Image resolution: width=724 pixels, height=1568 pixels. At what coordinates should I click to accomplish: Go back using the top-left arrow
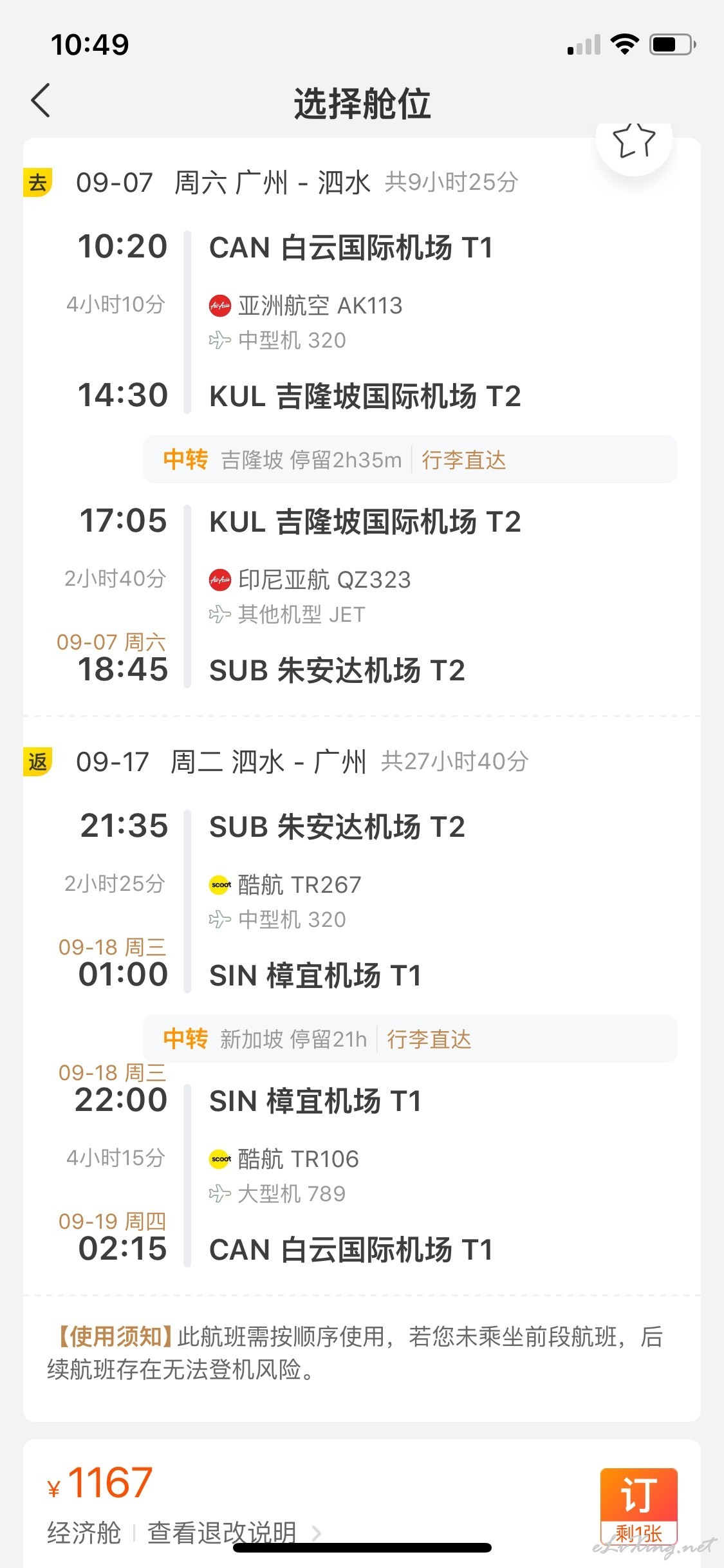tap(41, 101)
